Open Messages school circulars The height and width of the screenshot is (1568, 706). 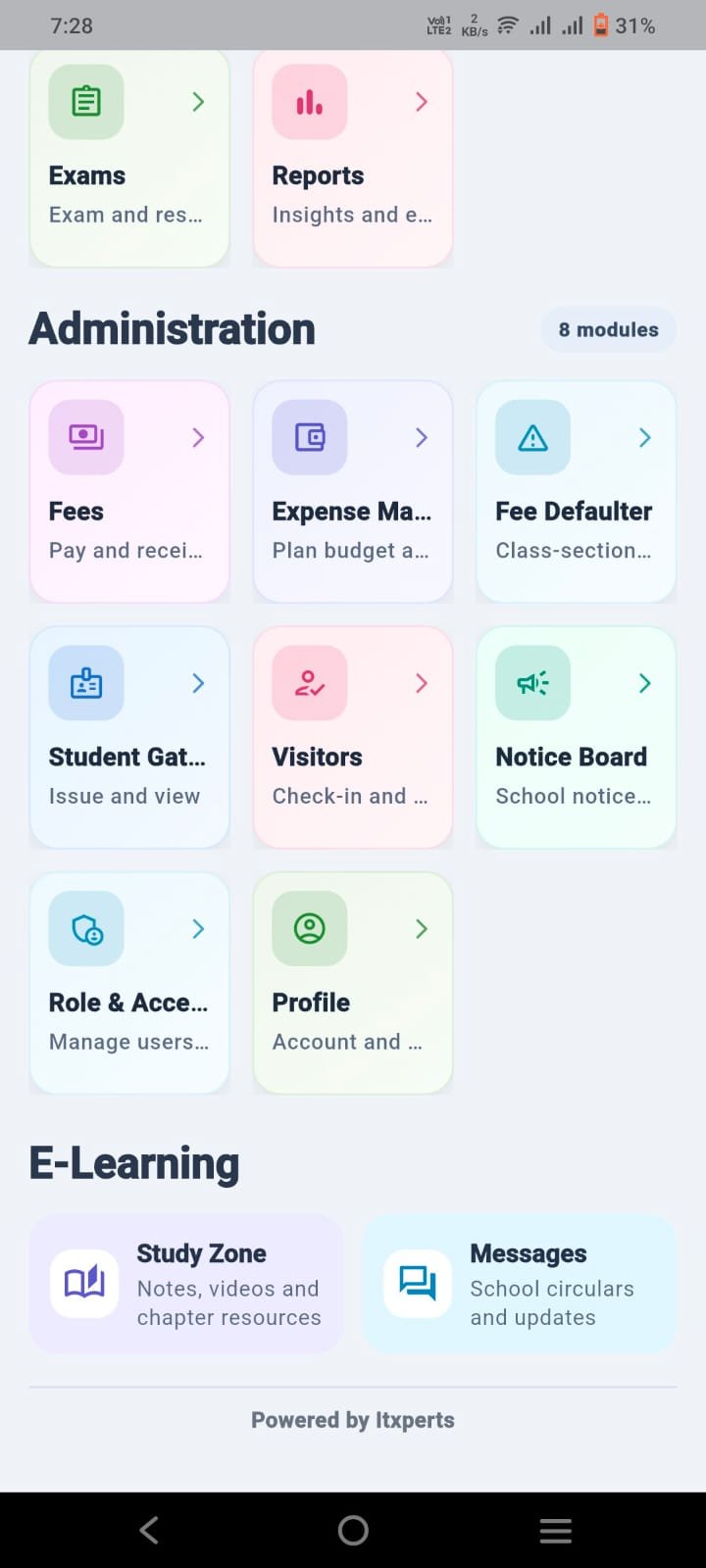(x=520, y=1284)
